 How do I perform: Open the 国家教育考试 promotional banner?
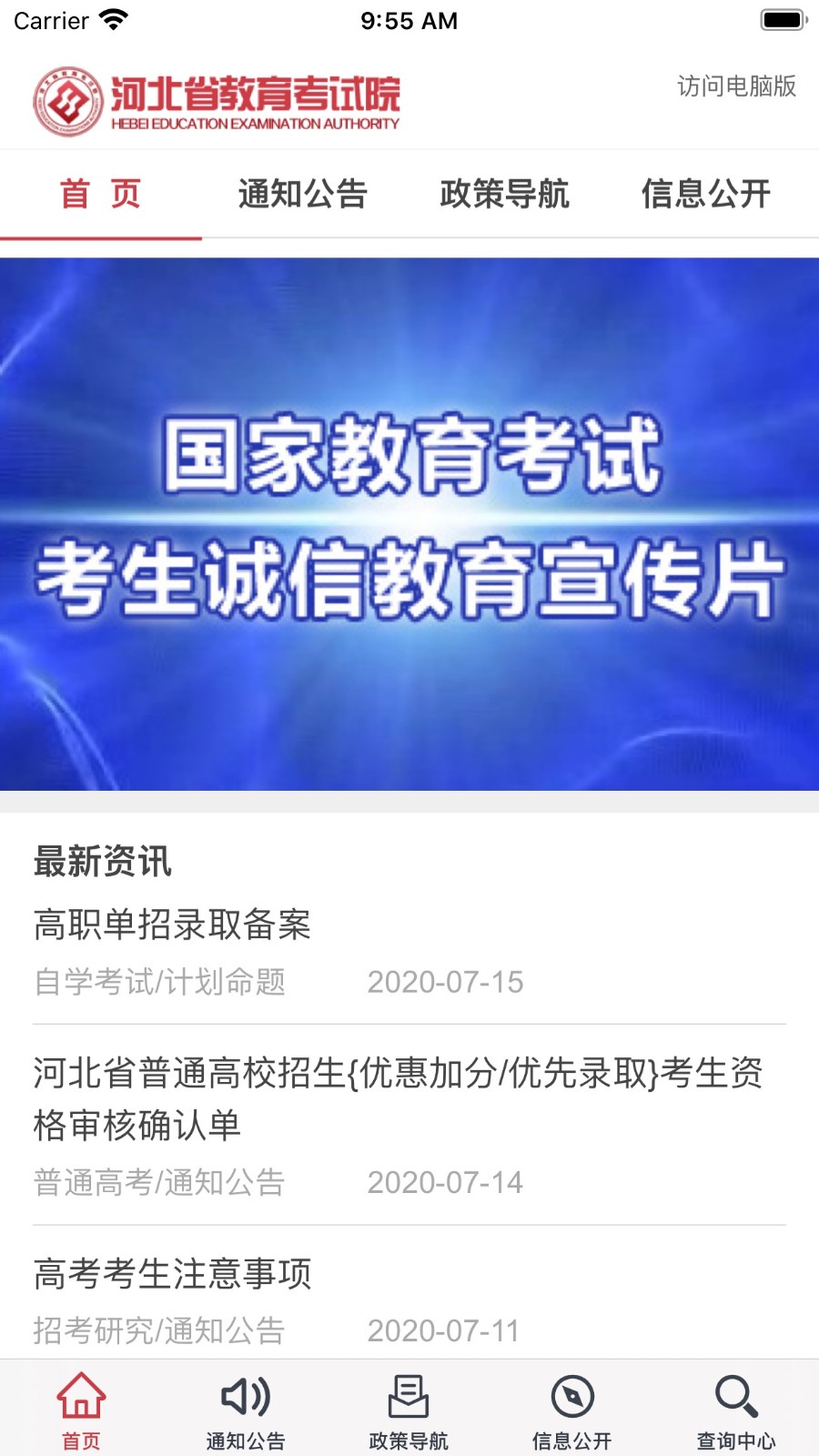pos(409,523)
